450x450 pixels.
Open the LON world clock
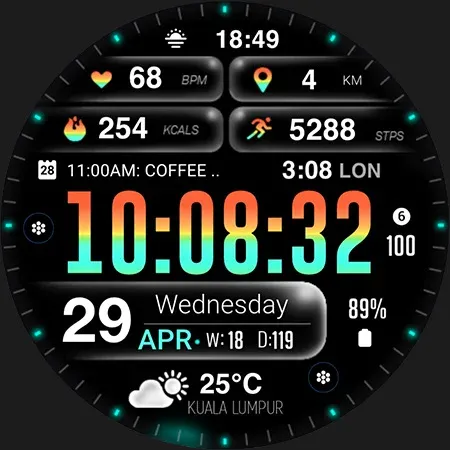(331, 170)
